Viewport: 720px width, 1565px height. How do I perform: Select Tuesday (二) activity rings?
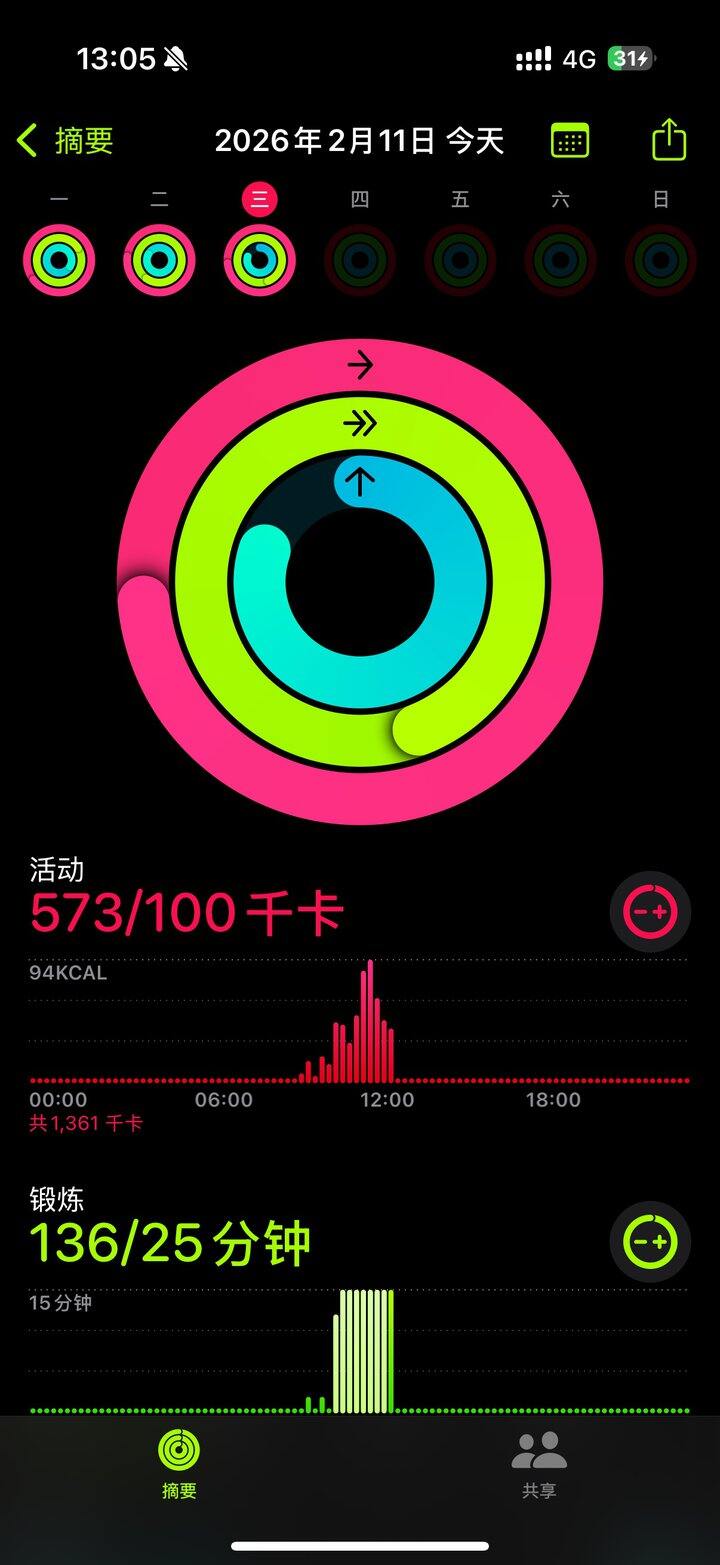[x=159, y=260]
